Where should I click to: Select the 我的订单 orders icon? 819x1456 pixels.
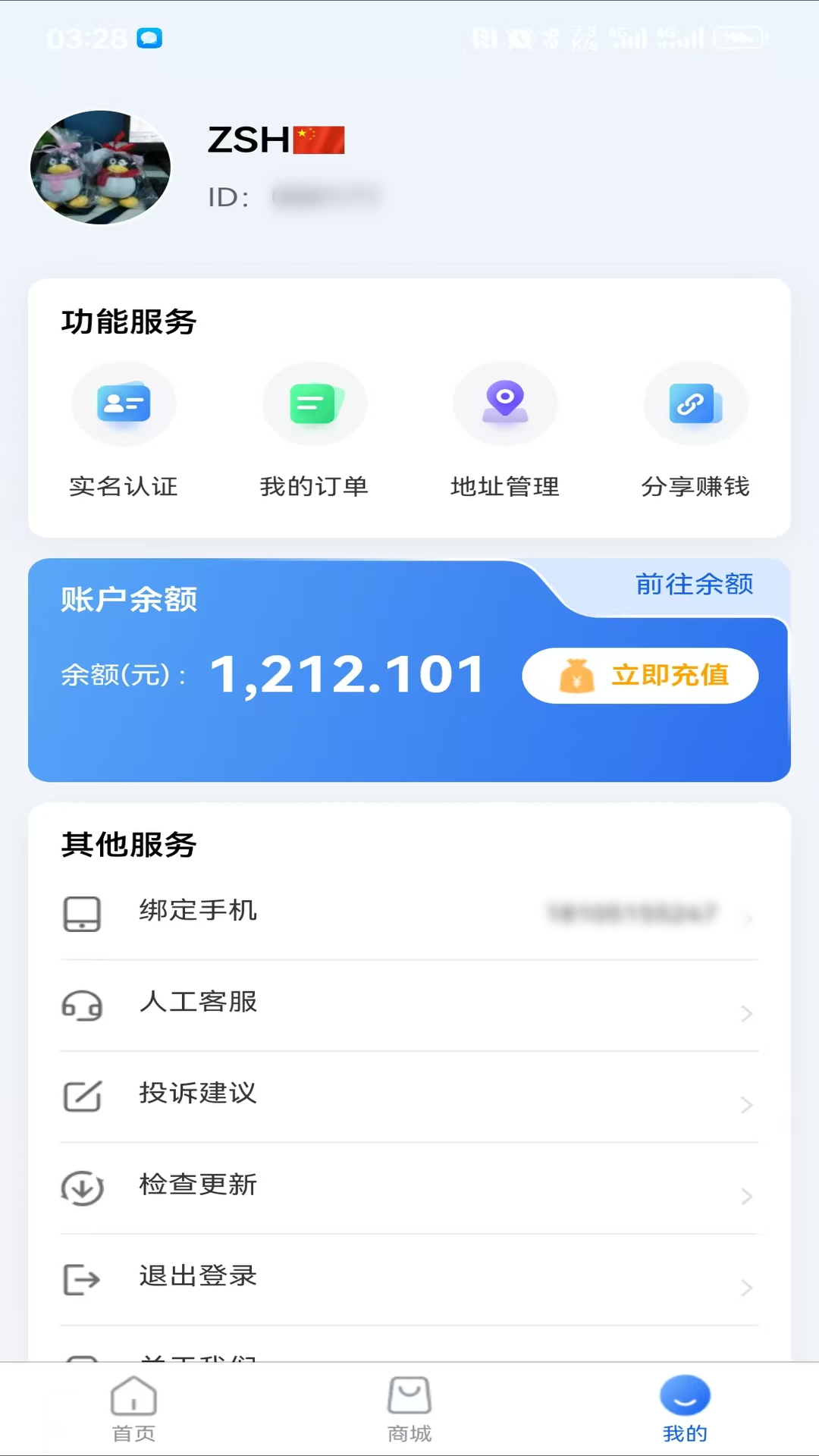click(x=314, y=403)
